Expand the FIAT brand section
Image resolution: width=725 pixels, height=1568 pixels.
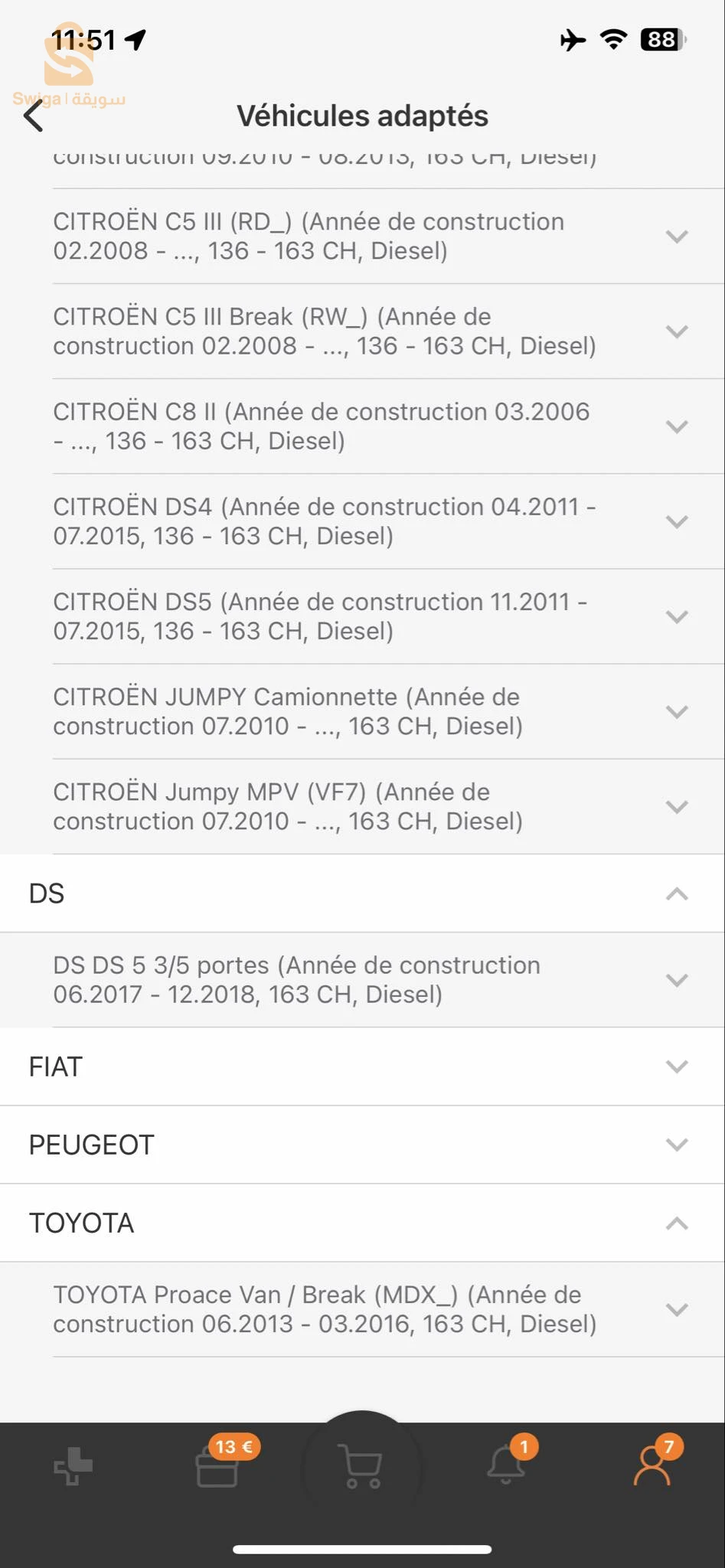click(x=362, y=1067)
